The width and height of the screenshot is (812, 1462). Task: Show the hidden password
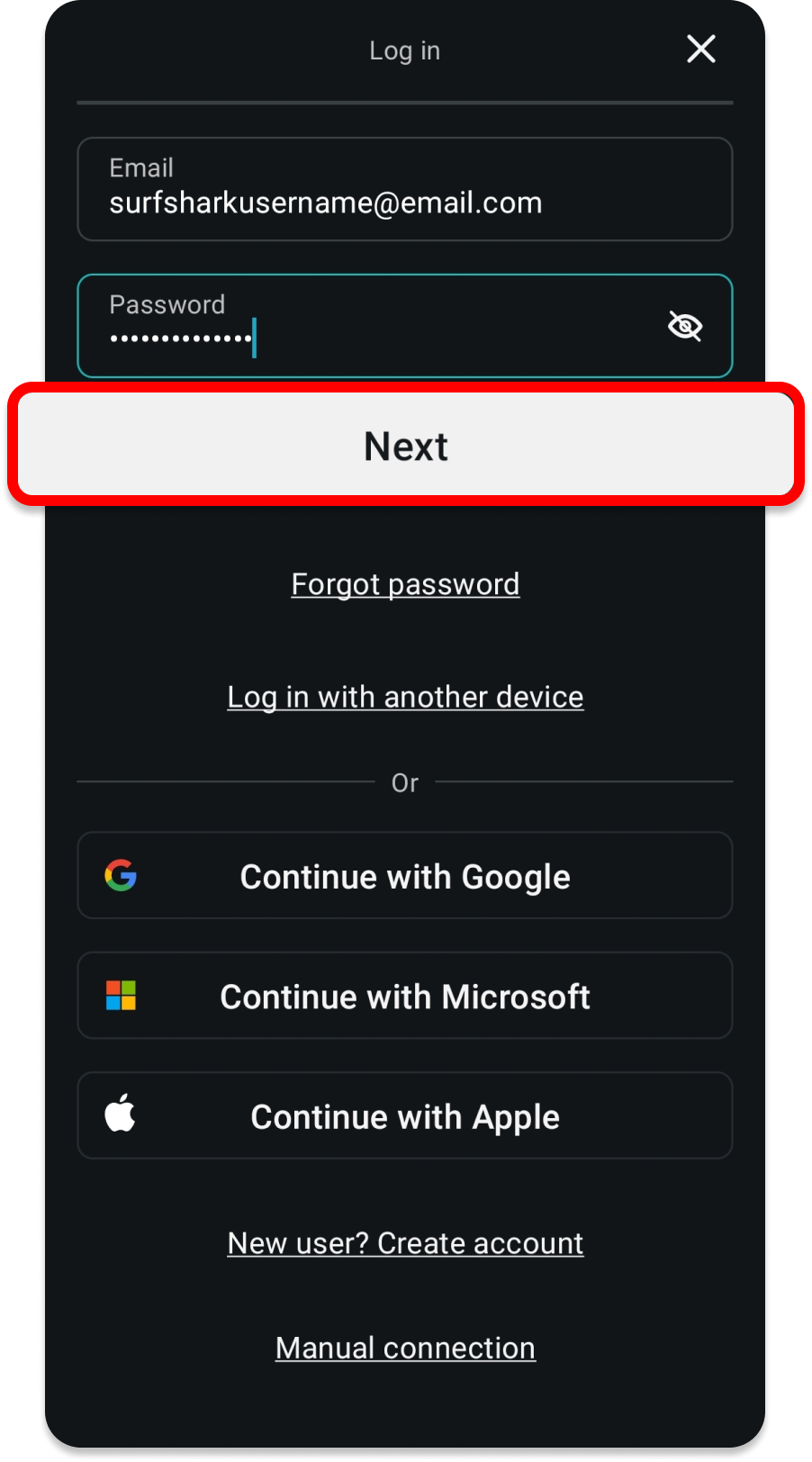[684, 326]
